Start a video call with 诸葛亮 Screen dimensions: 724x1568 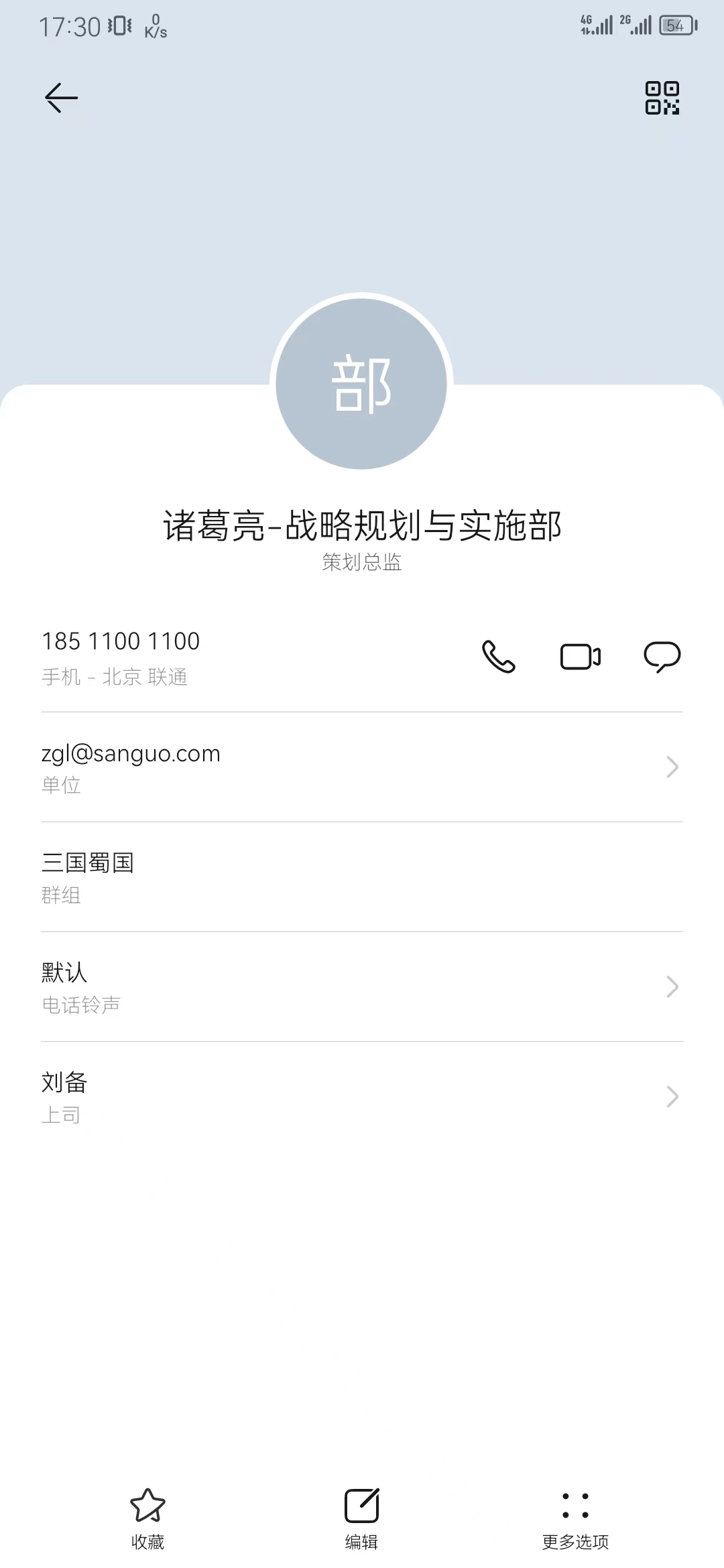coord(580,657)
